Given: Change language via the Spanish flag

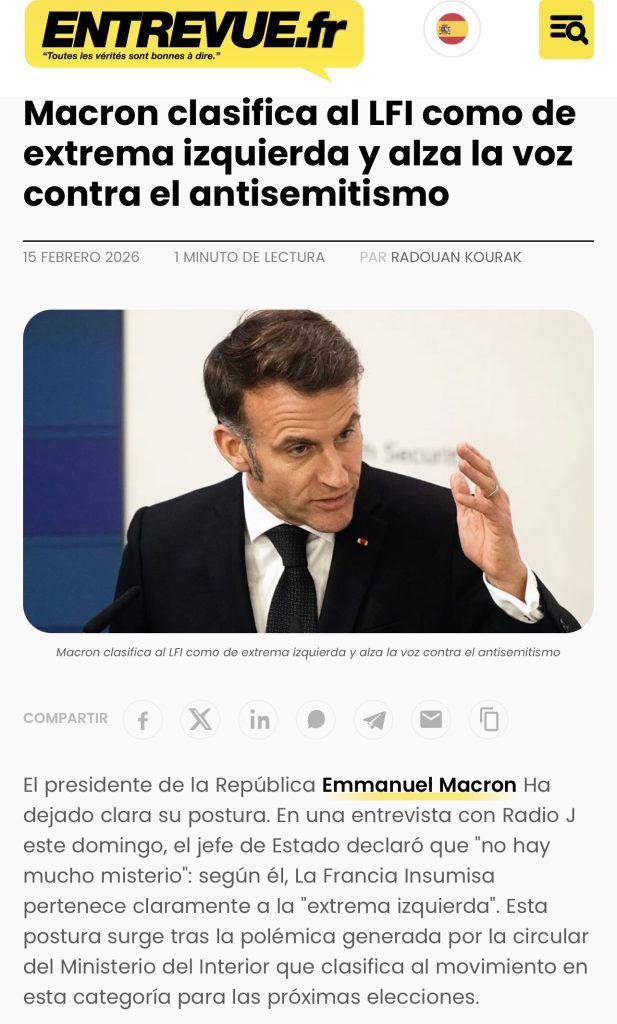Looking at the screenshot, I should point(452,29).
